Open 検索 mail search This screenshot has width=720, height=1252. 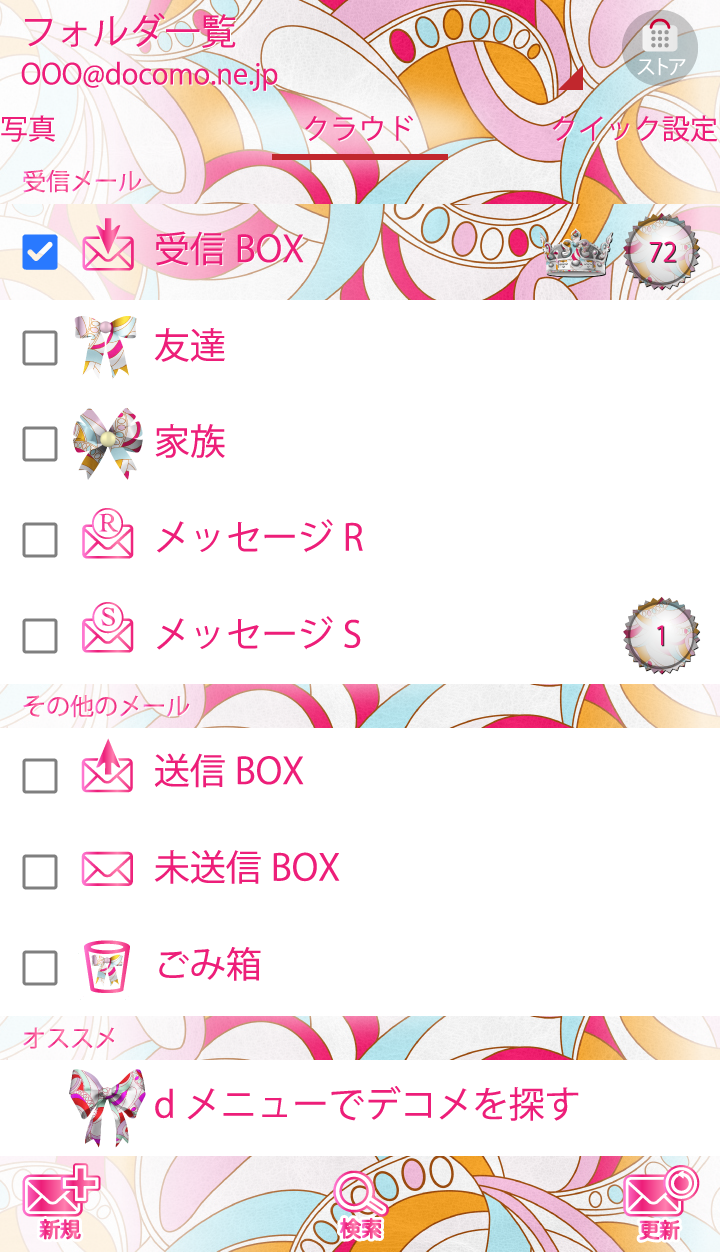[360, 1205]
